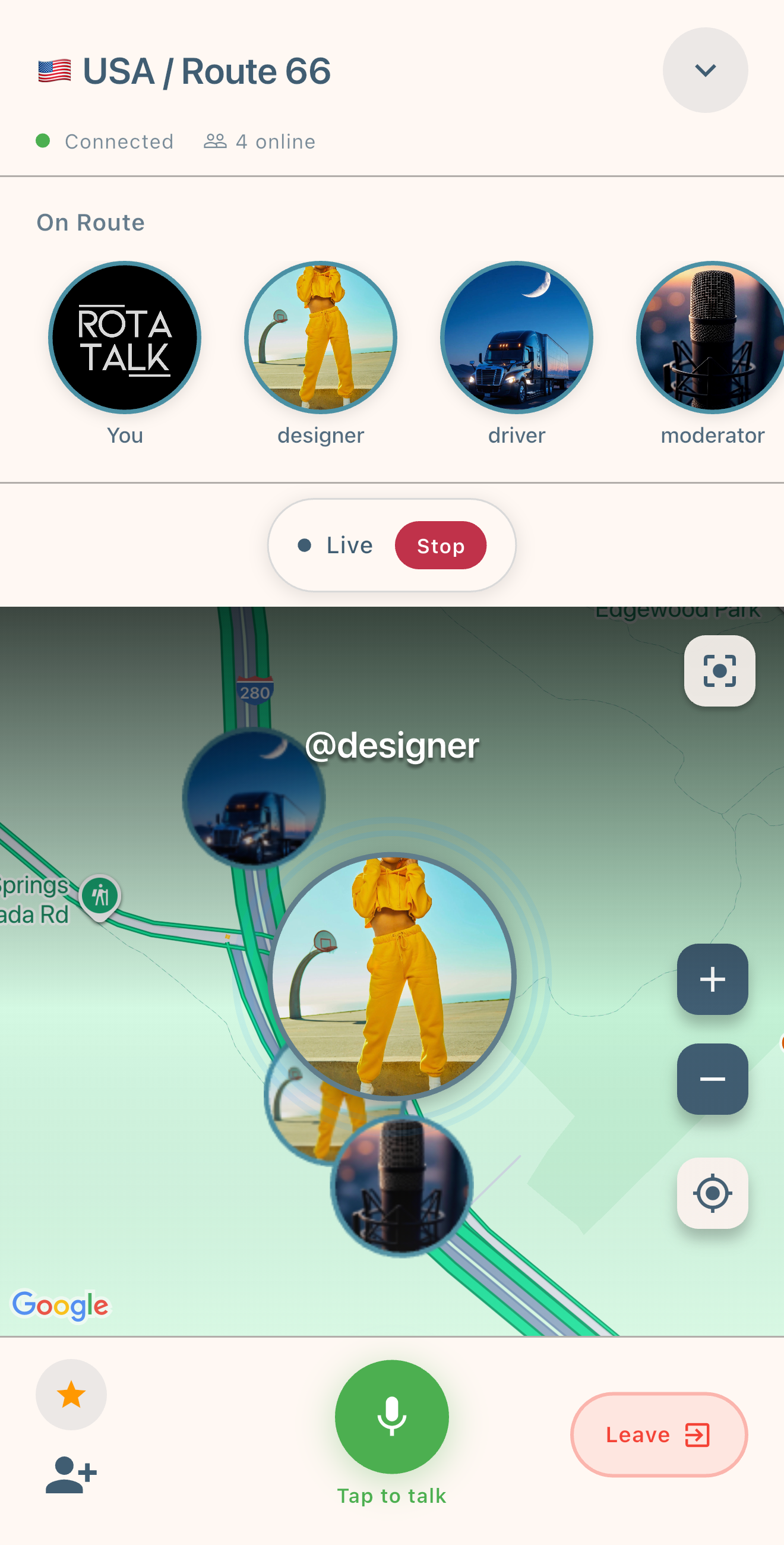The height and width of the screenshot is (1545, 784).
Task: Add this route to favorites star
Action: [x=71, y=1394]
